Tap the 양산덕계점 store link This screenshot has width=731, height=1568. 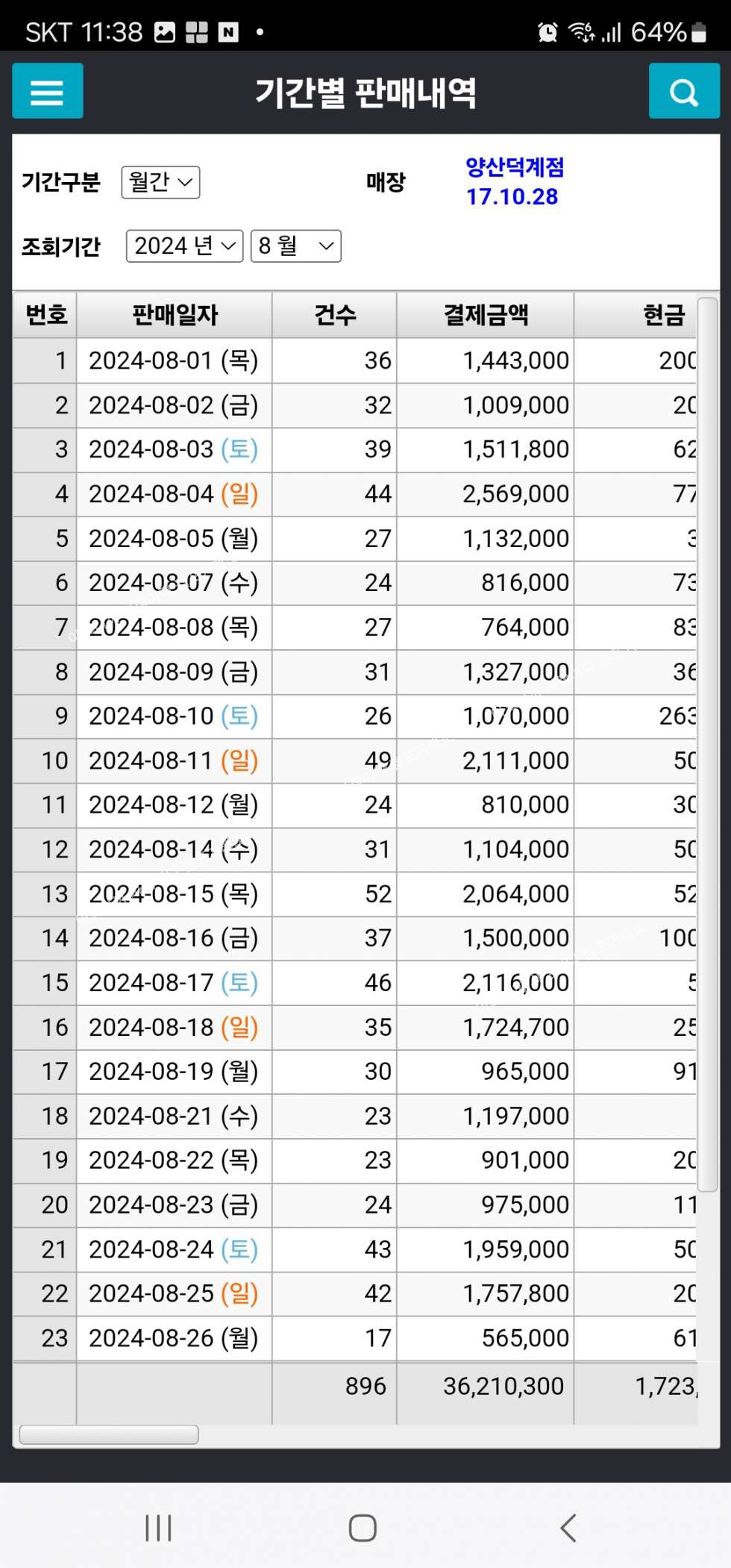(515, 168)
